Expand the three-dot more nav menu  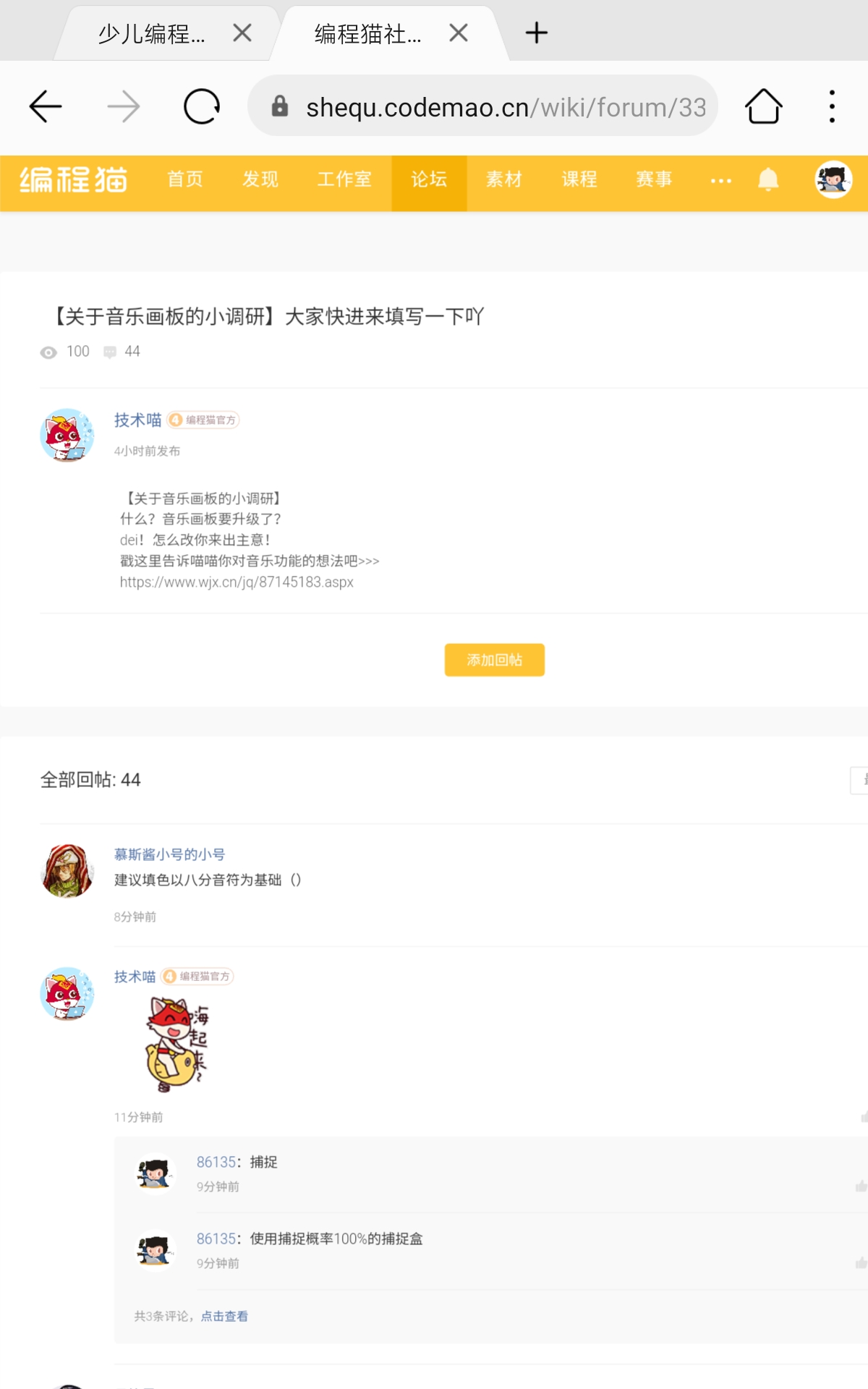720,180
